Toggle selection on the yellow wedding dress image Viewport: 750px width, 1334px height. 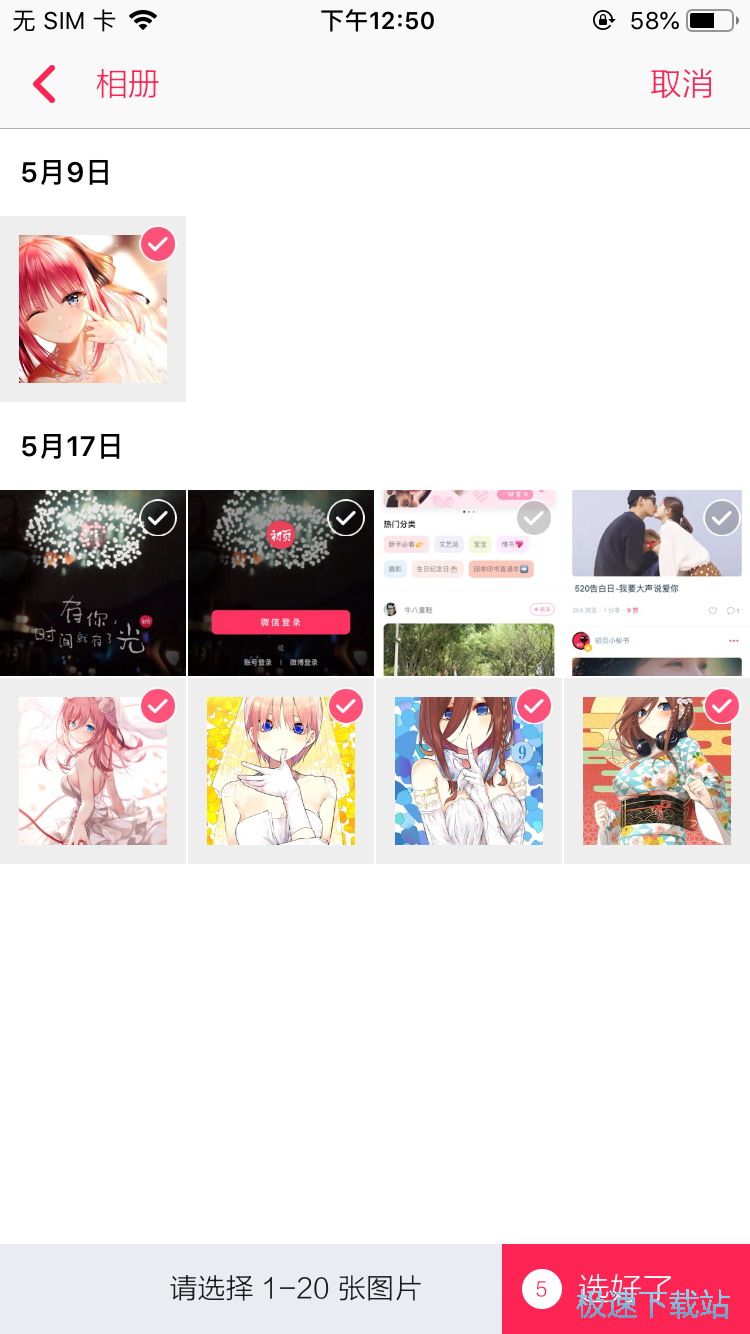pos(345,706)
